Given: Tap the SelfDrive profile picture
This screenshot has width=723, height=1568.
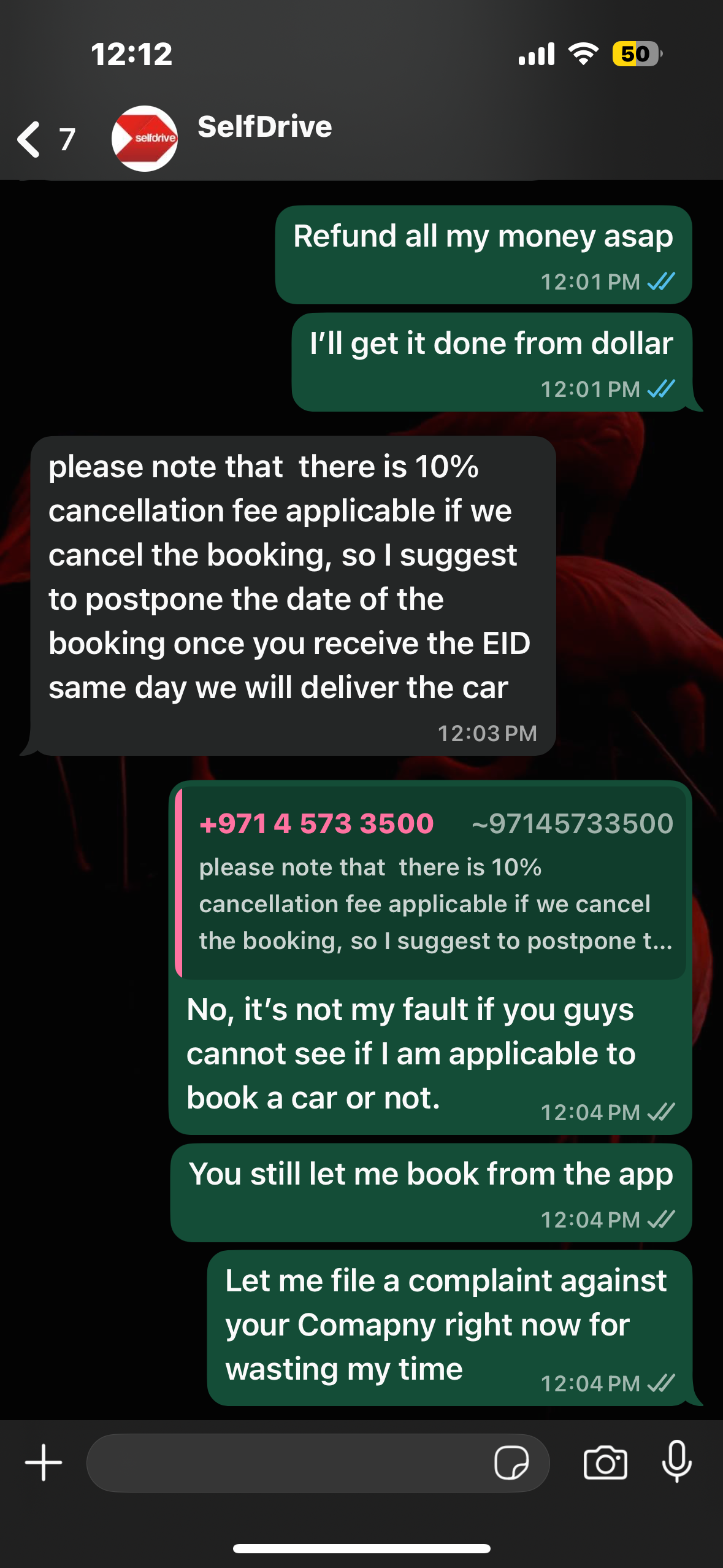Looking at the screenshot, I should pyautogui.click(x=145, y=139).
